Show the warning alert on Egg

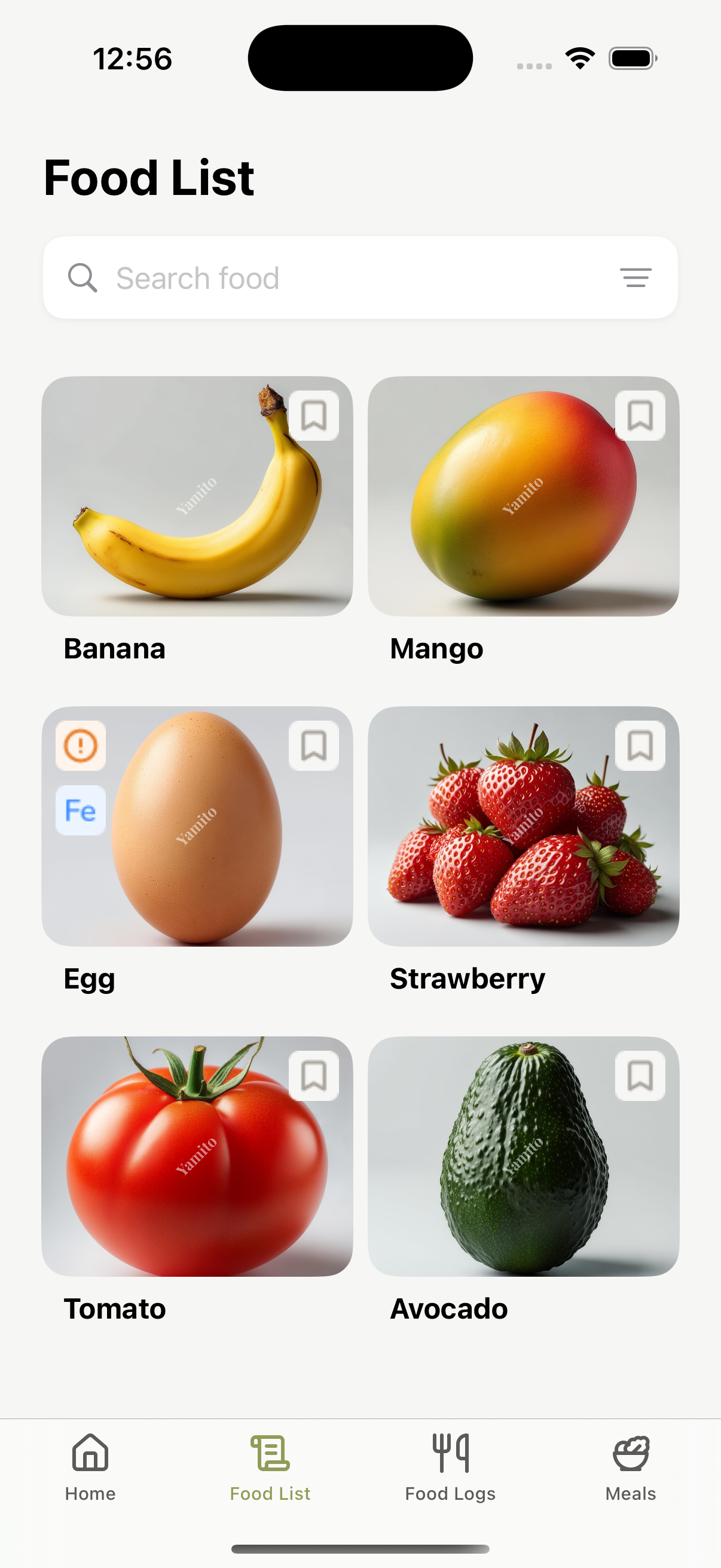click(81, 746)
